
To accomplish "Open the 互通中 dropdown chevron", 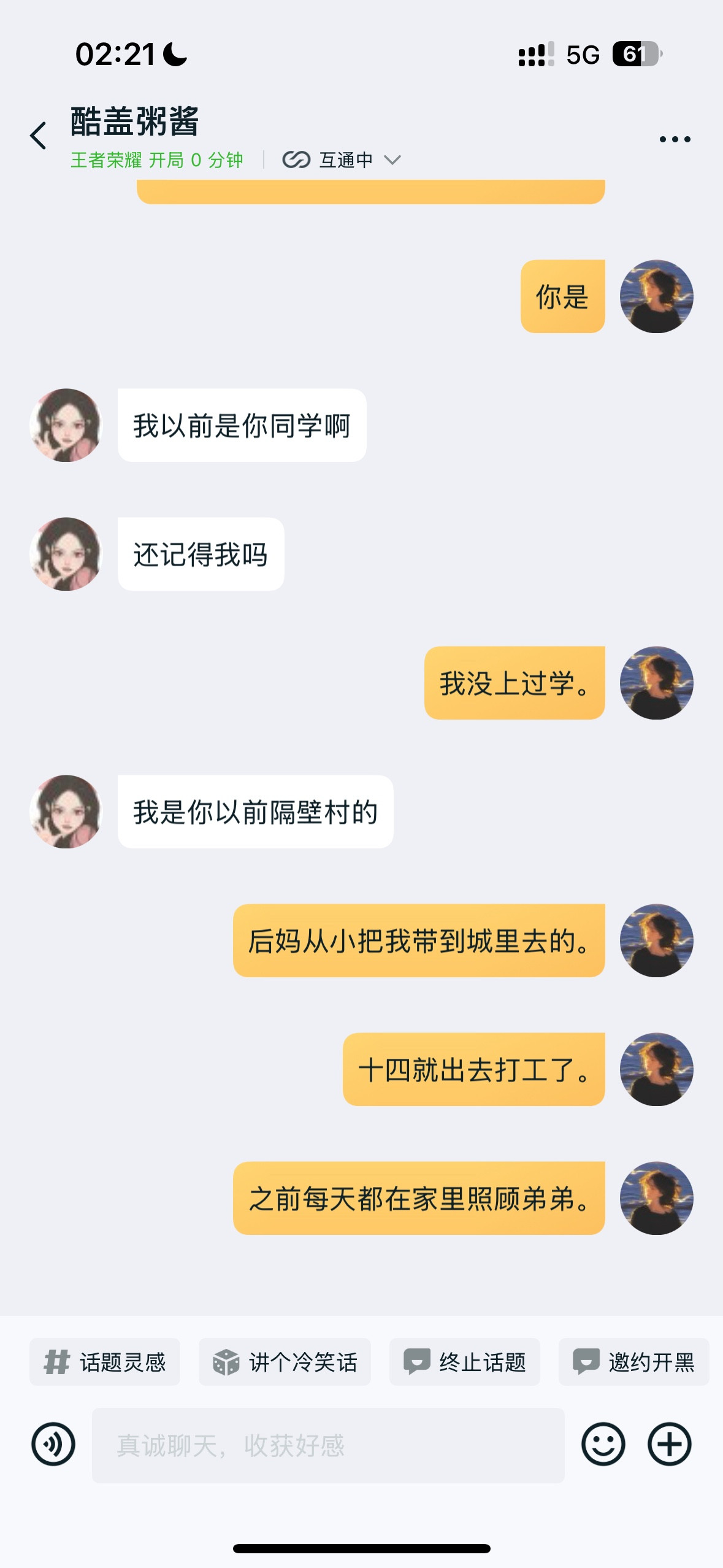I will (391, 161).
